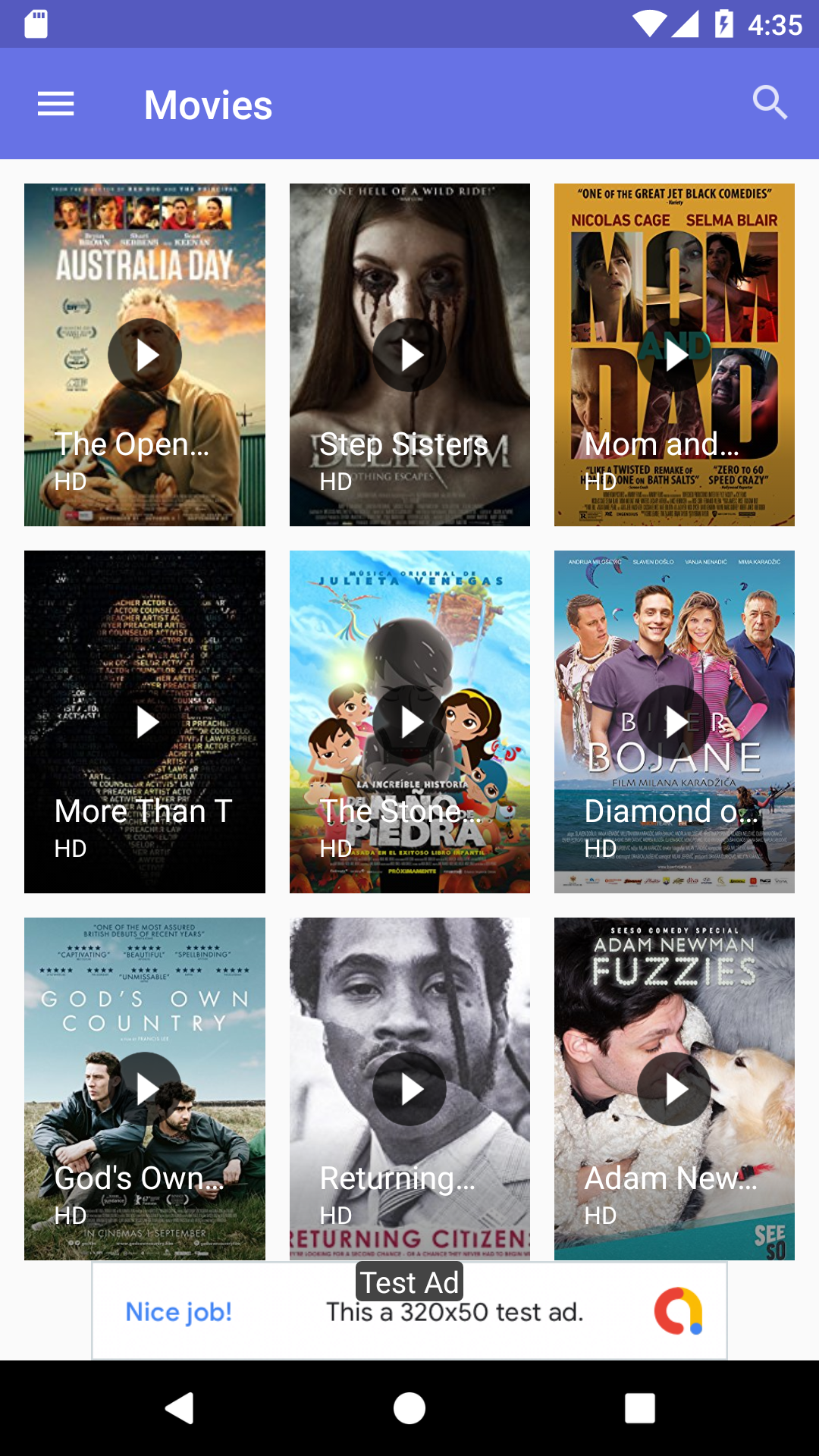Play the Step Sisters movie
The height and width of the screenshot is (1456, 819).
[409, 355]
